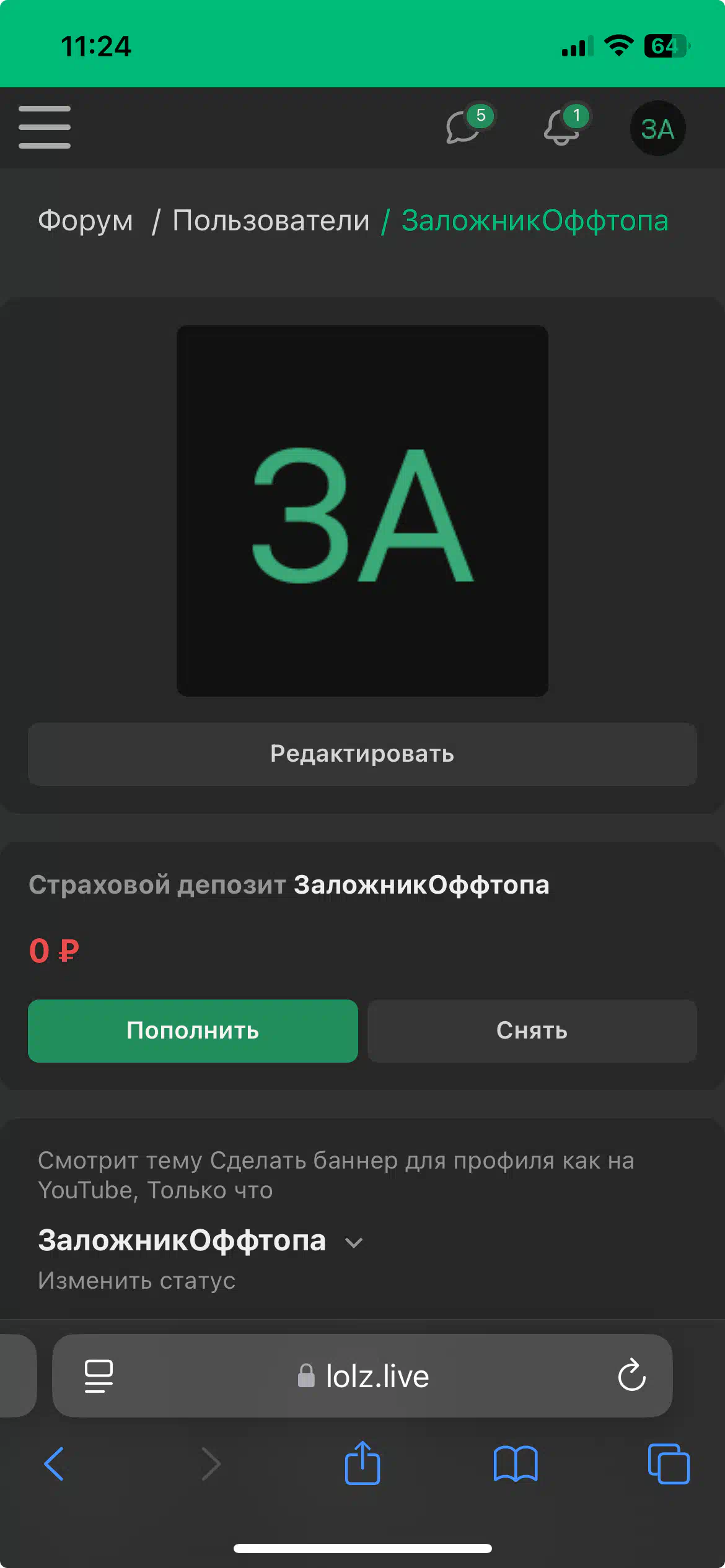Viewport: 725px width, 1568px height.
Task: Show all open Safari tabs
Action: click(669, 1464)
